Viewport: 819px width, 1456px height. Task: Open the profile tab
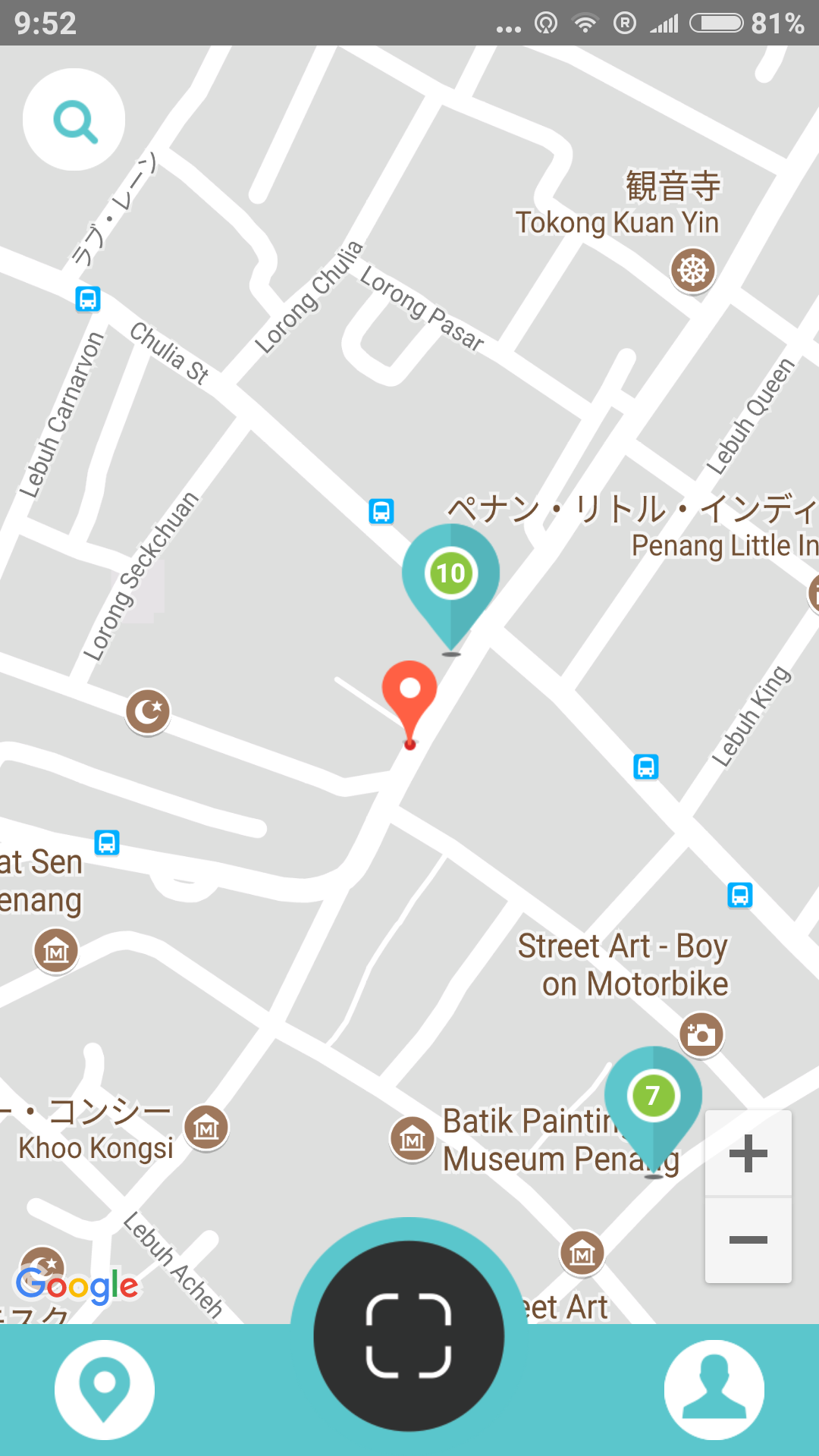coord(714,1389)
